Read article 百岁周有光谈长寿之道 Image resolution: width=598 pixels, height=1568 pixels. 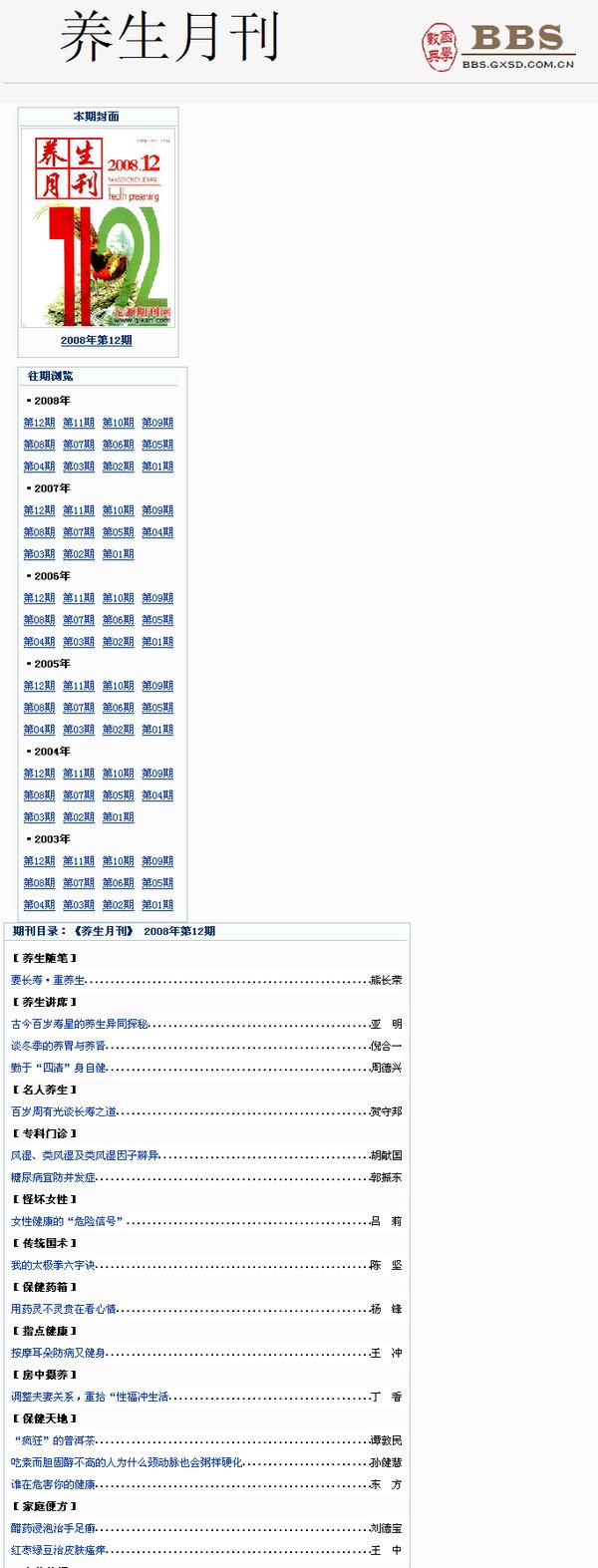click(64, 1112)
